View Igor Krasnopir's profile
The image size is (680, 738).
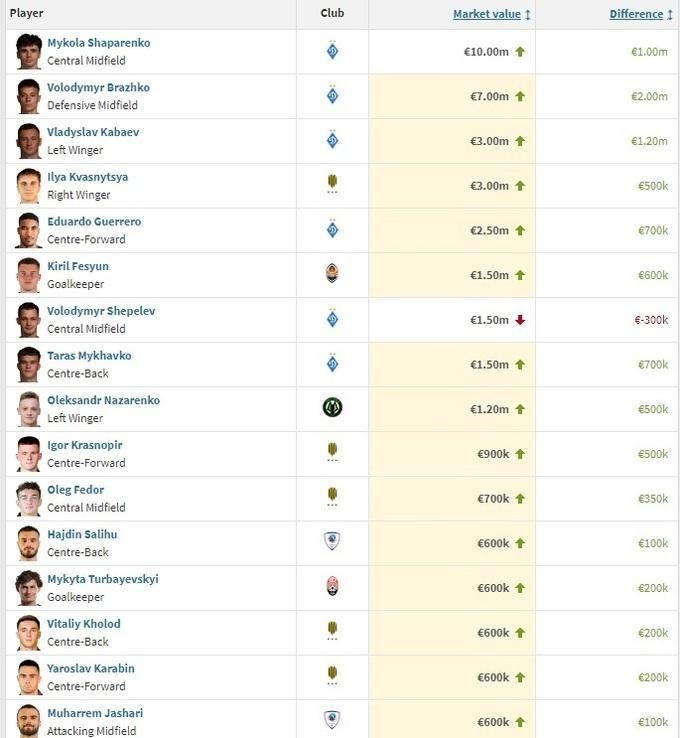click(x=85, y=445)
